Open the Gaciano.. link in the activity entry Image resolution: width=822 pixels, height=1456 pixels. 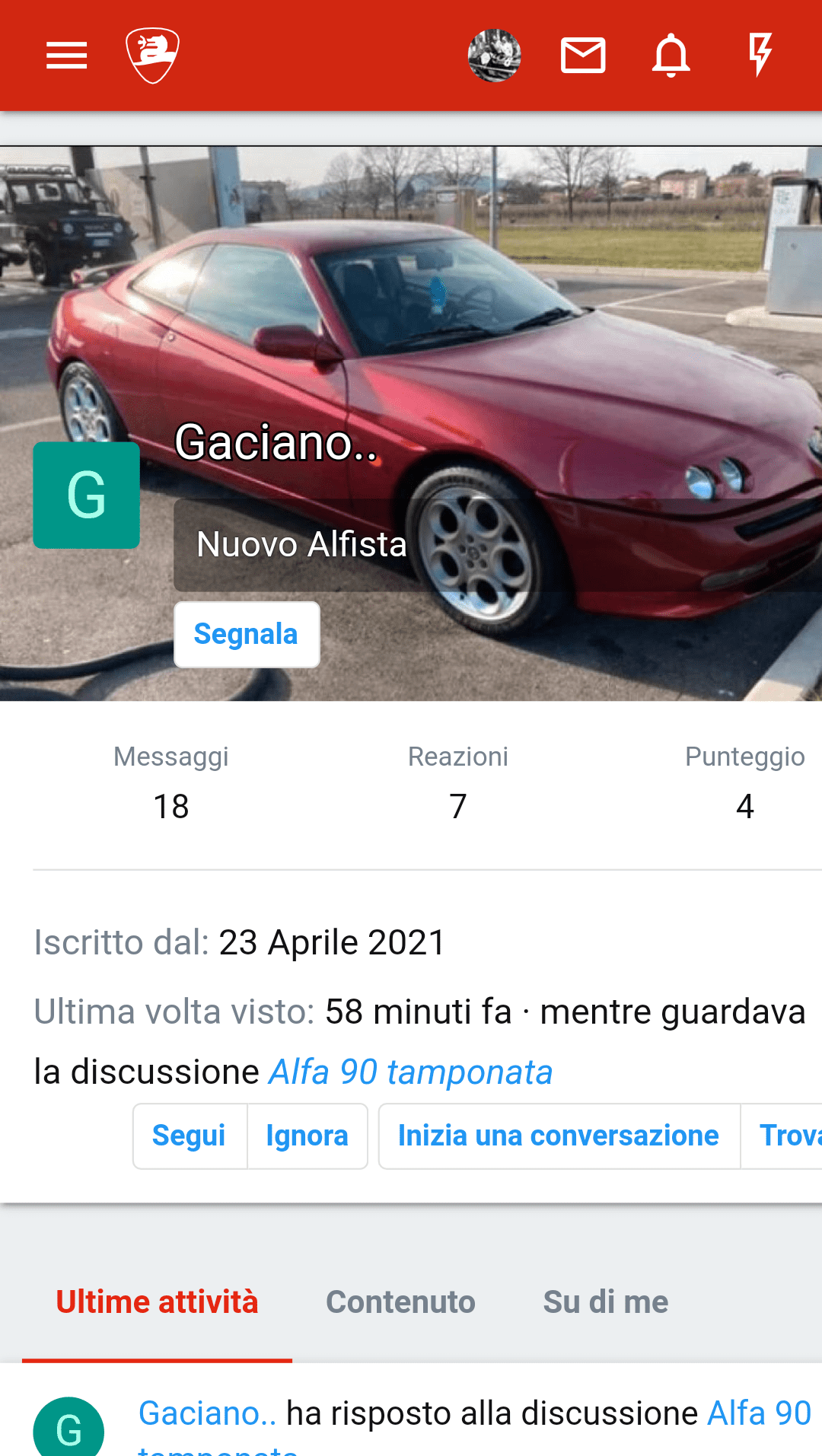pyautogui.click(x=207, y=1413)
